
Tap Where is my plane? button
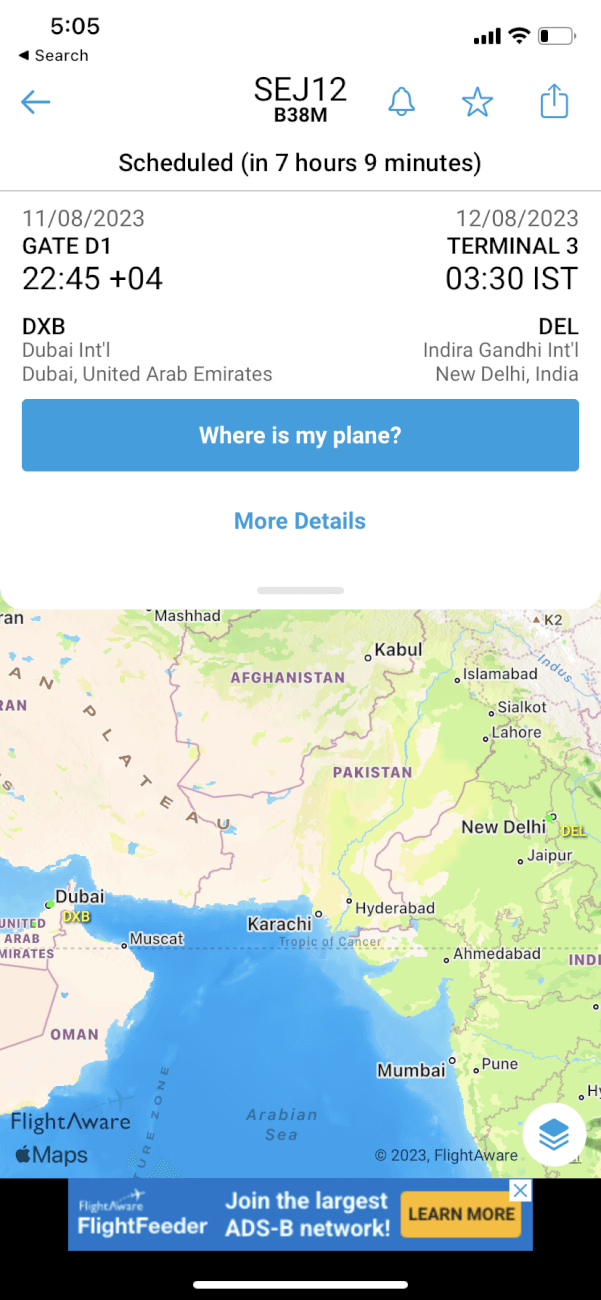(x=300, y=435)
